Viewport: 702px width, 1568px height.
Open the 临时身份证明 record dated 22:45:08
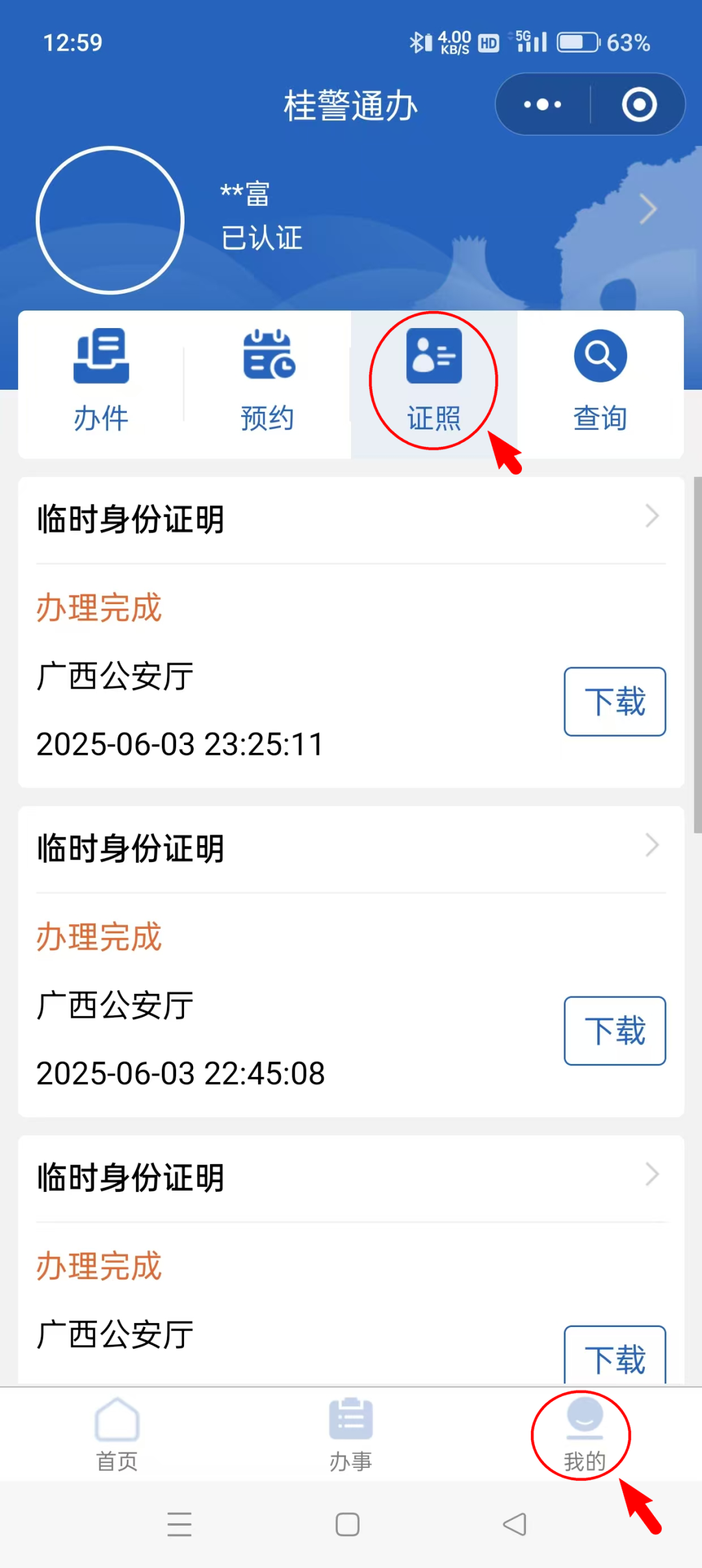coord(351,848)
